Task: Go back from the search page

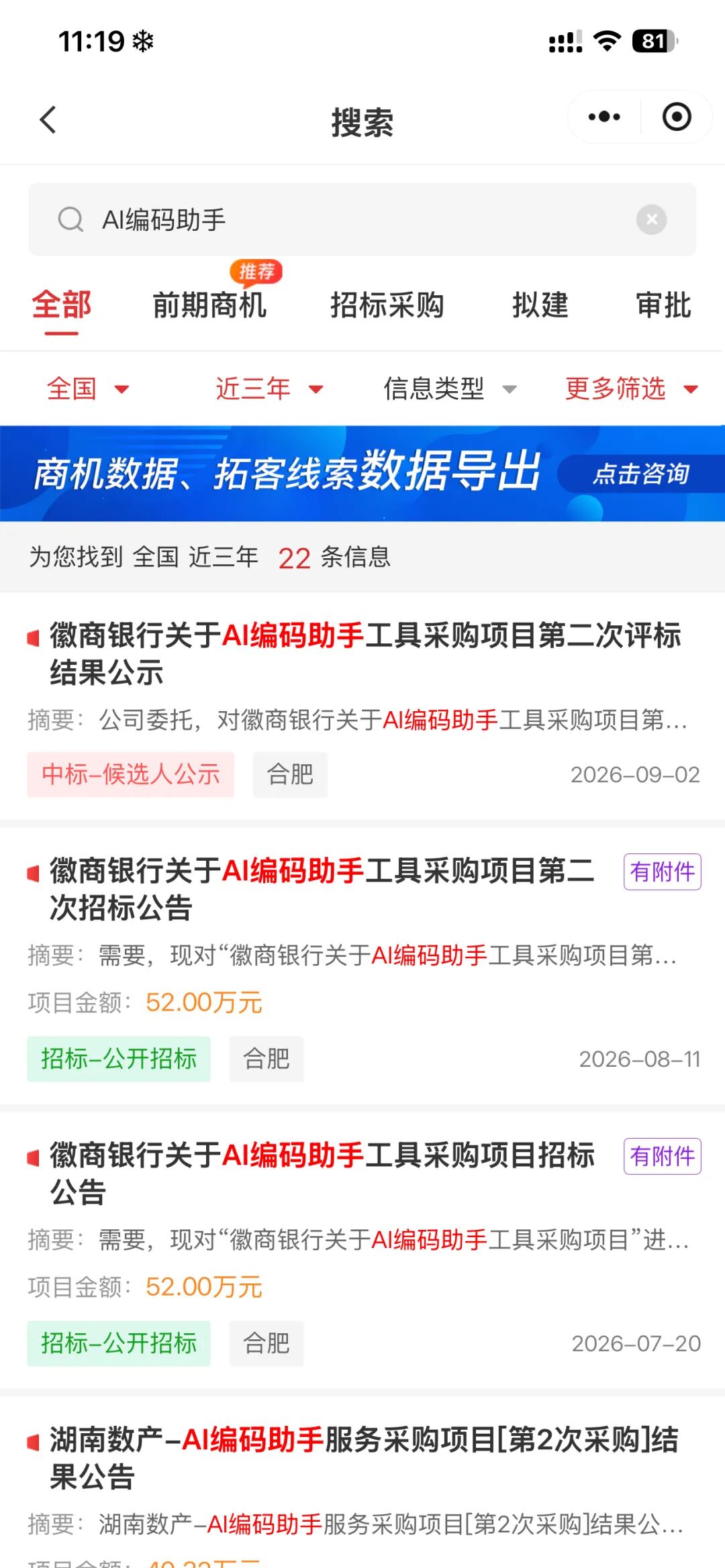Action: [x=48, y=121]
